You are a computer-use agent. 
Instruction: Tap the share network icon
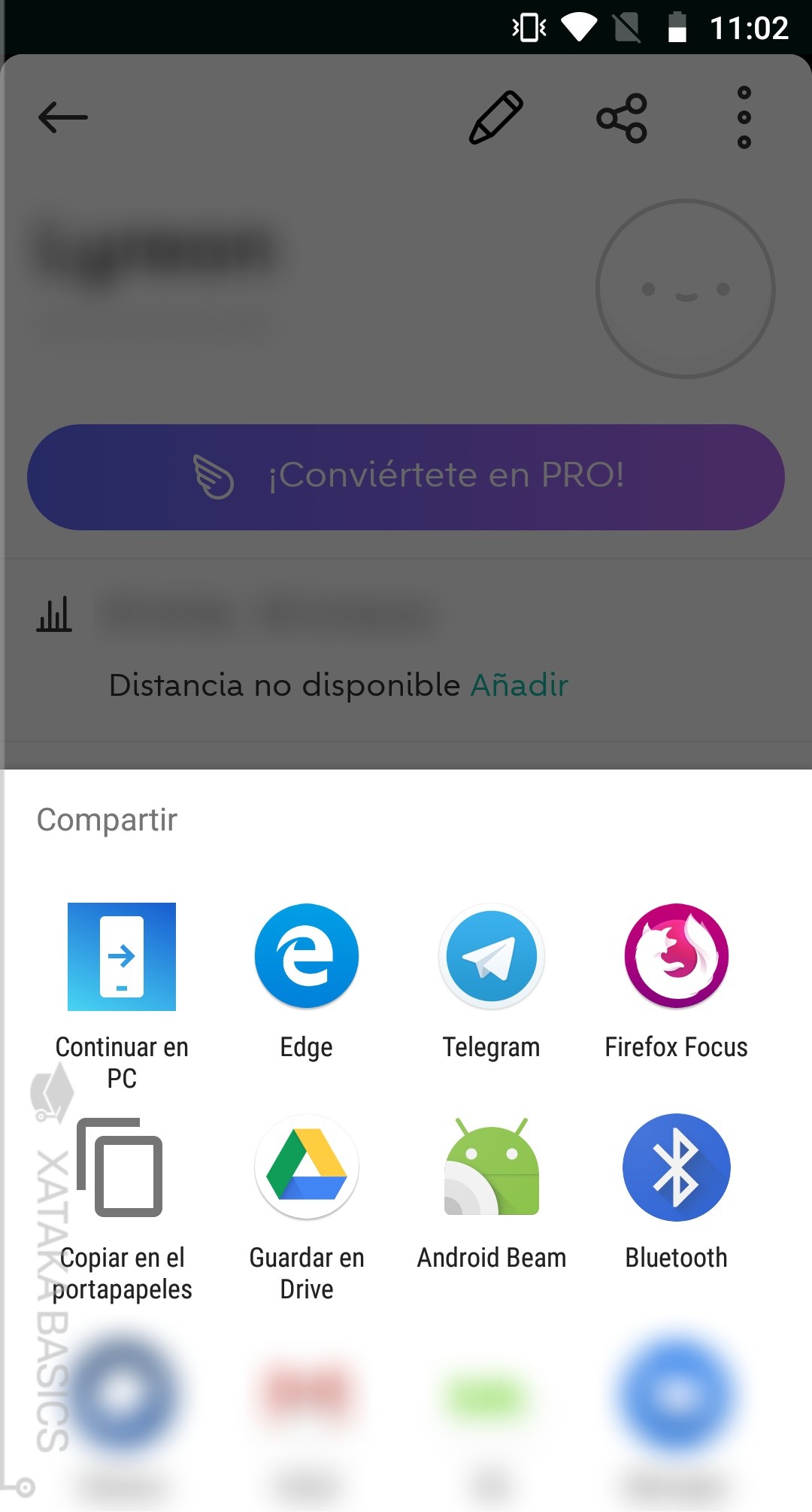[621, 118]
